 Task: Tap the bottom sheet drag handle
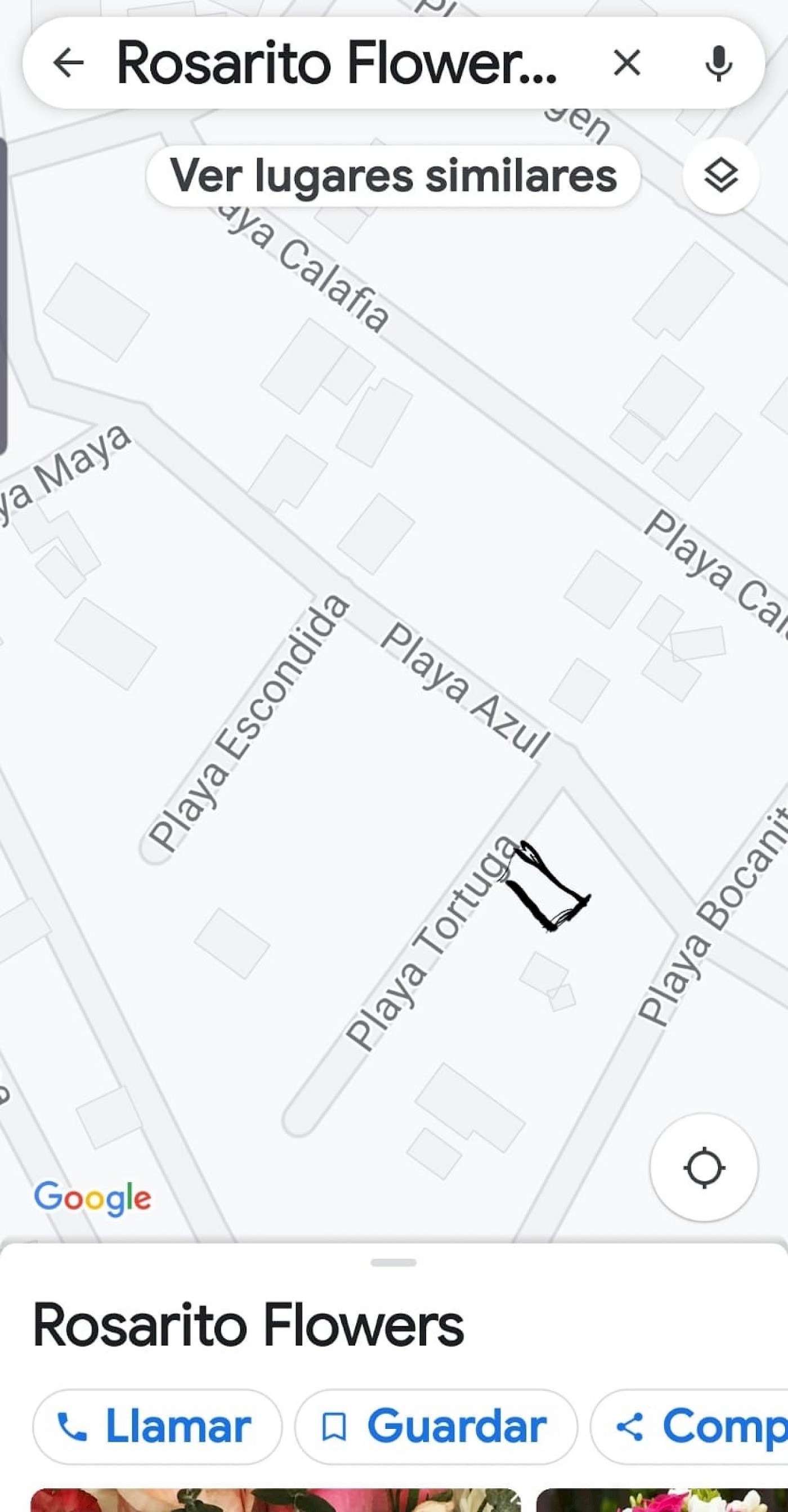click(393, 1262)
